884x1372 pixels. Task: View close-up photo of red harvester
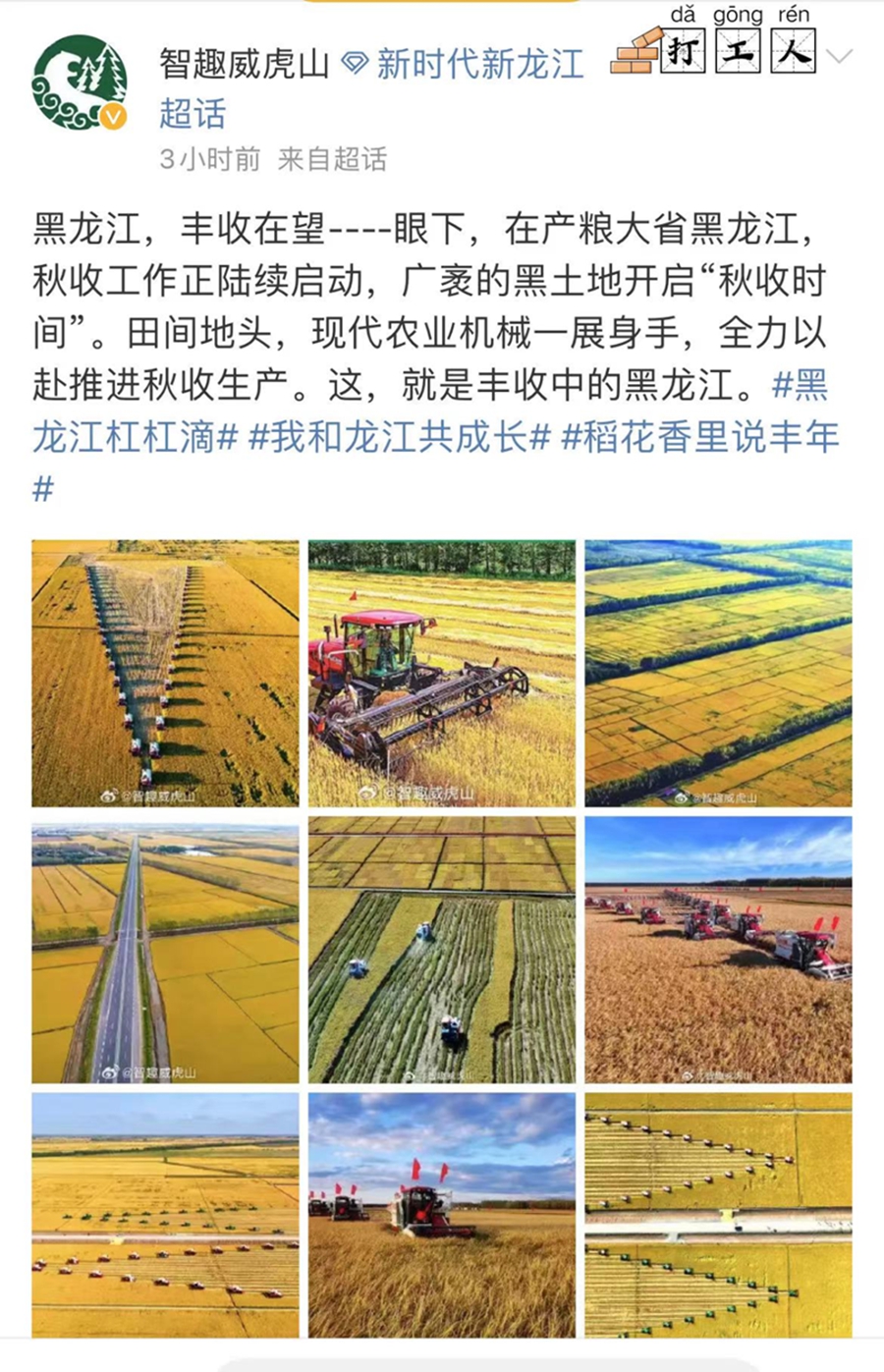point(442,673)
